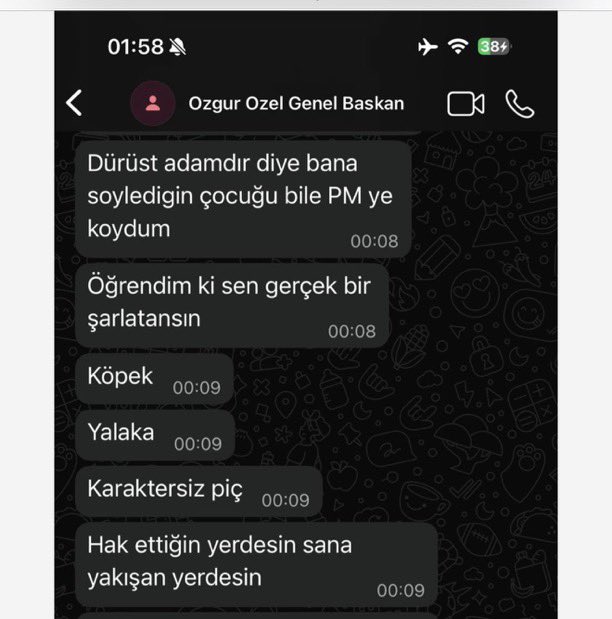
Task: Start a voice call
Action: 520,103
